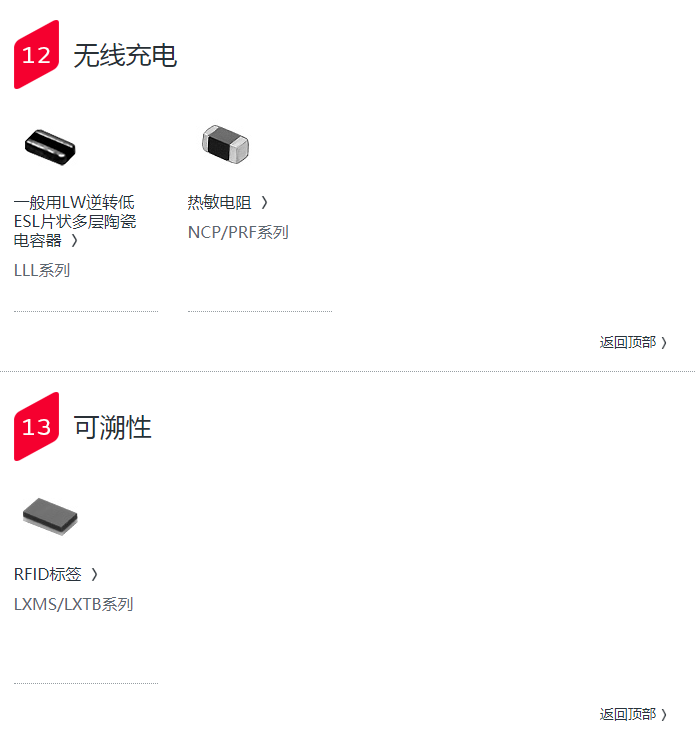This screenshot has height=743, width=695.
Task: Open the 一般用LW逆转低ESL片状多层陶瓷电容器 link
Action: 75,221
